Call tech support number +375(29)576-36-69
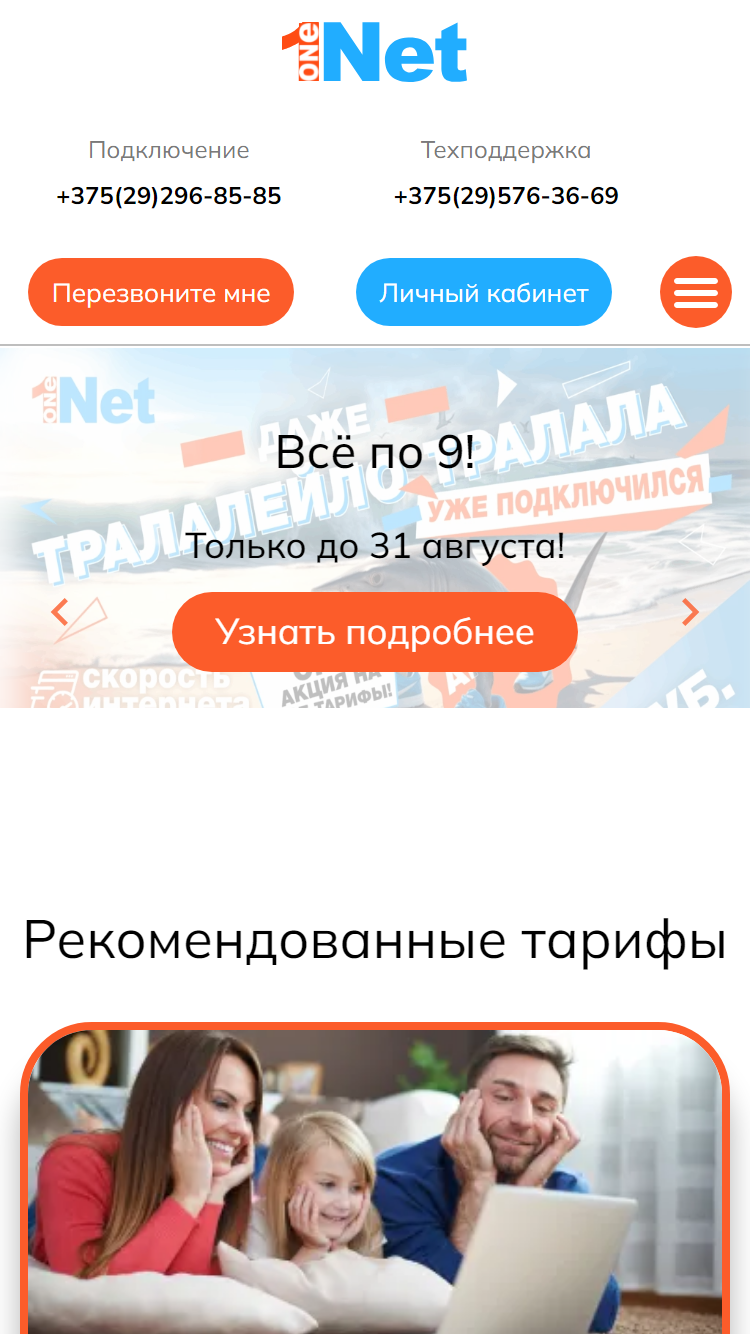 point(506,196)
